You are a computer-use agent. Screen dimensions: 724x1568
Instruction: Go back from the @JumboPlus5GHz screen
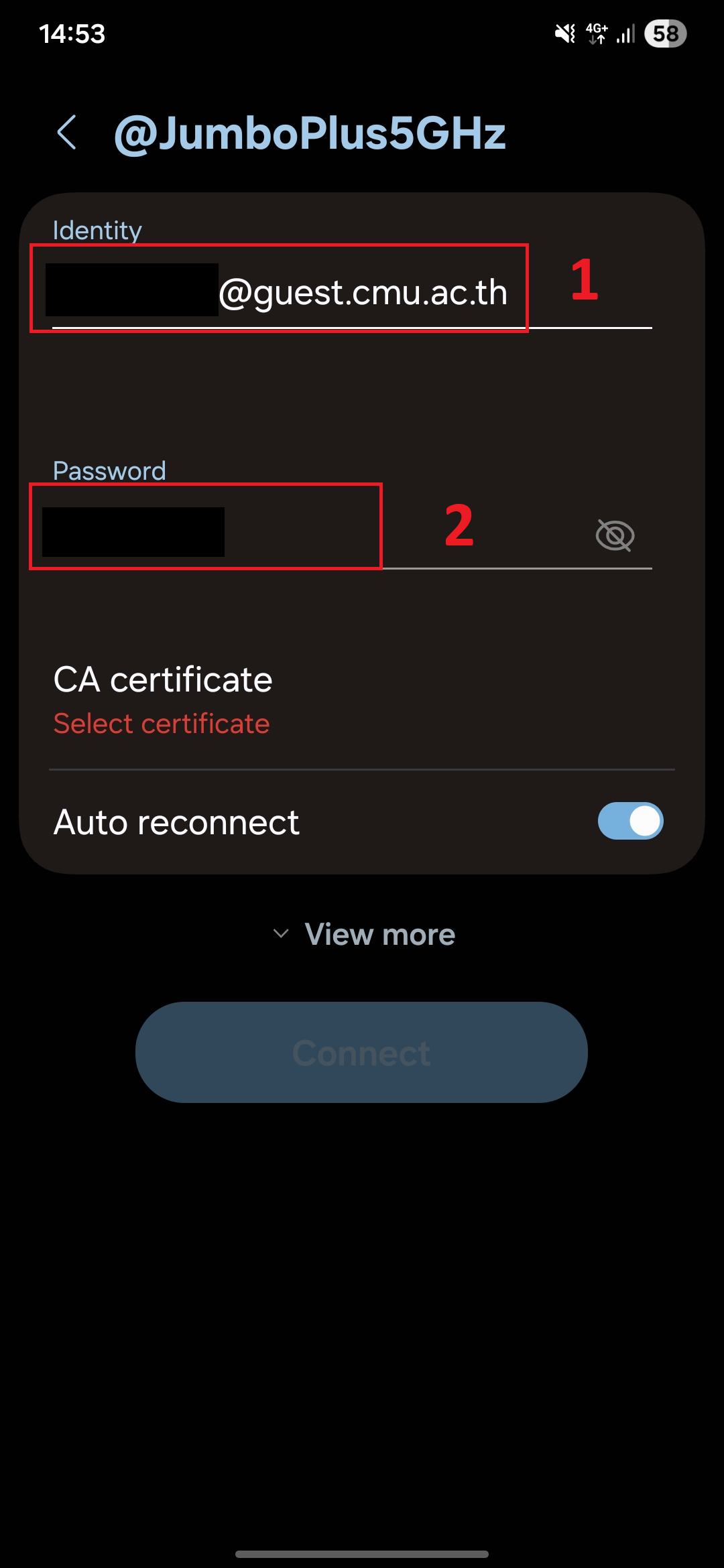pyautogui.click(x=67, y=133)
